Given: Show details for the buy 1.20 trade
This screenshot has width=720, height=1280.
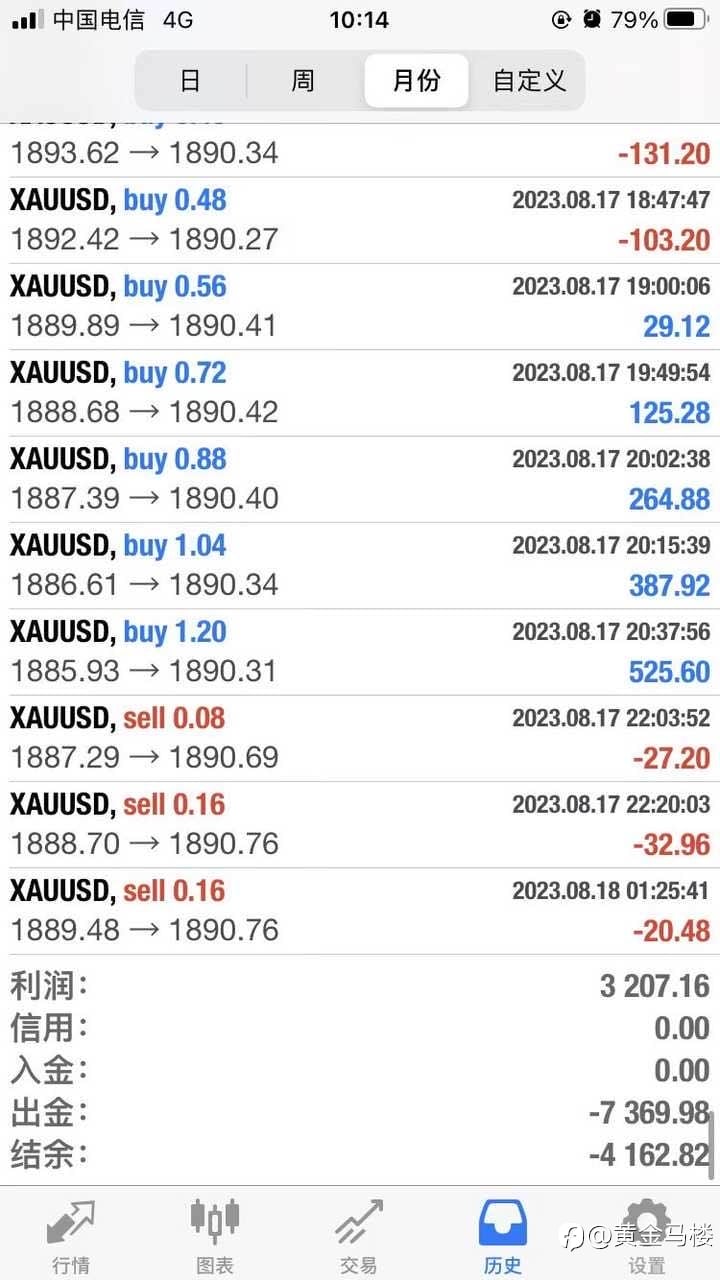Looking at the screenshot, I should point(360,652).
